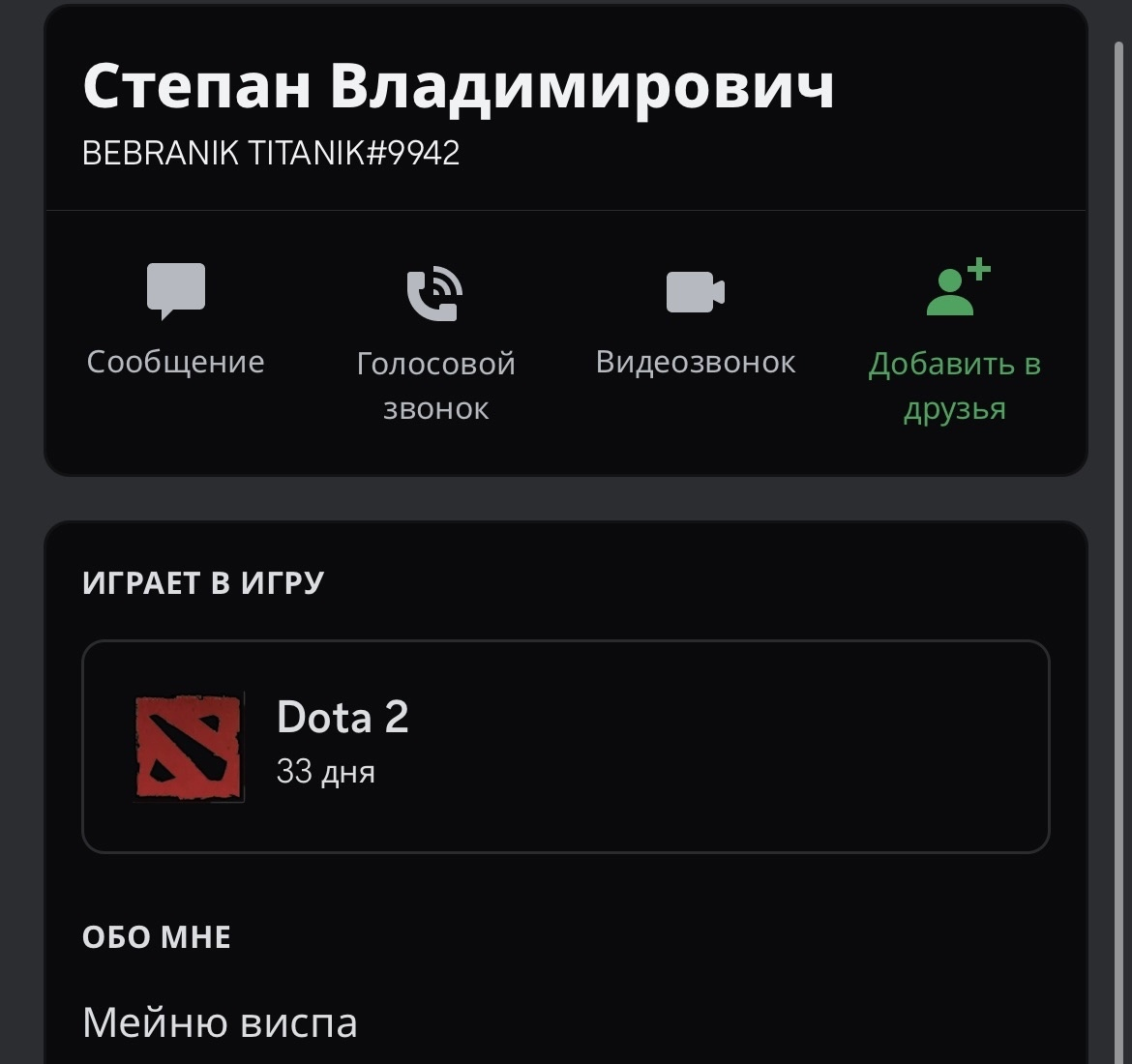Start a video call (Видеозвонок)
Screen dimensions: 1132x1064
695,319
